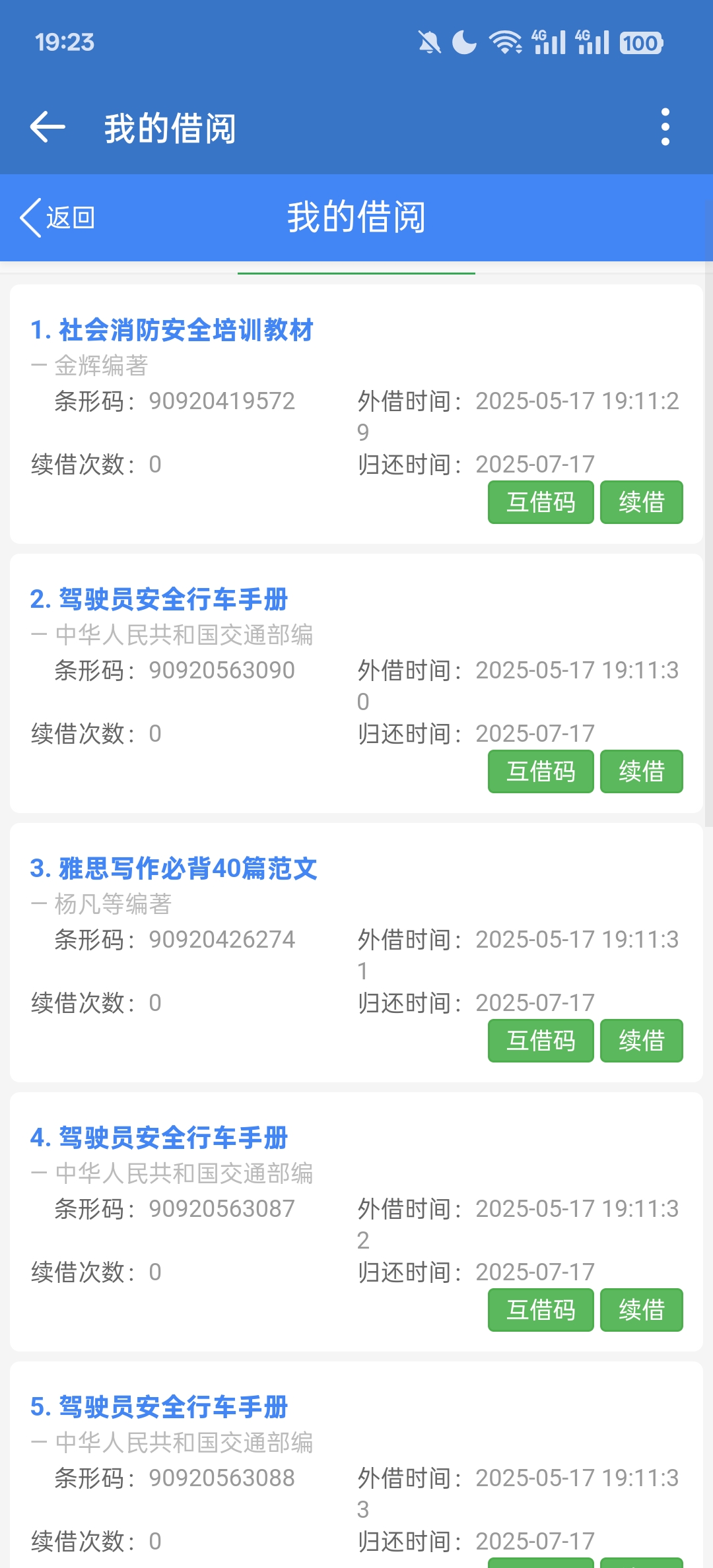Open book 4, 驾驶员安全行车手册
The width and height of the screenshot is (713, 1568).
[159, 1138]
